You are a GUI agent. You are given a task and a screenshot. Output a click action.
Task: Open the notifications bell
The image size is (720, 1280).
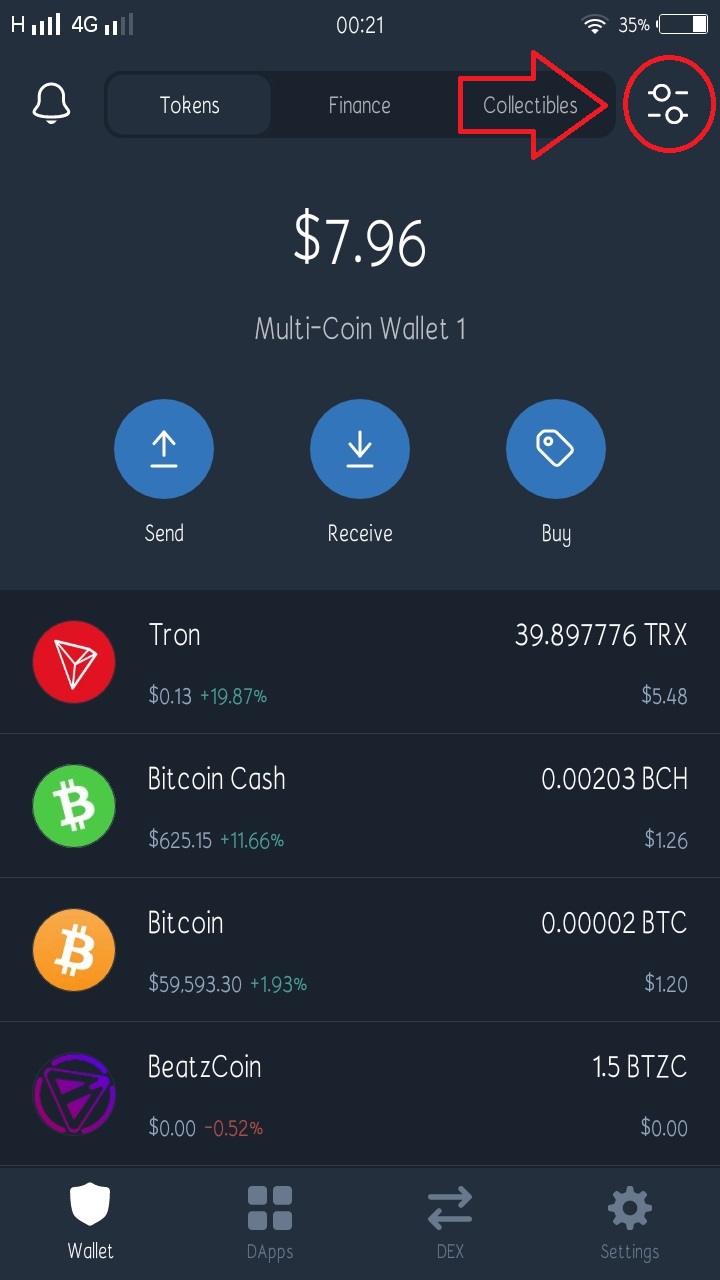click(x=52, y=104)
